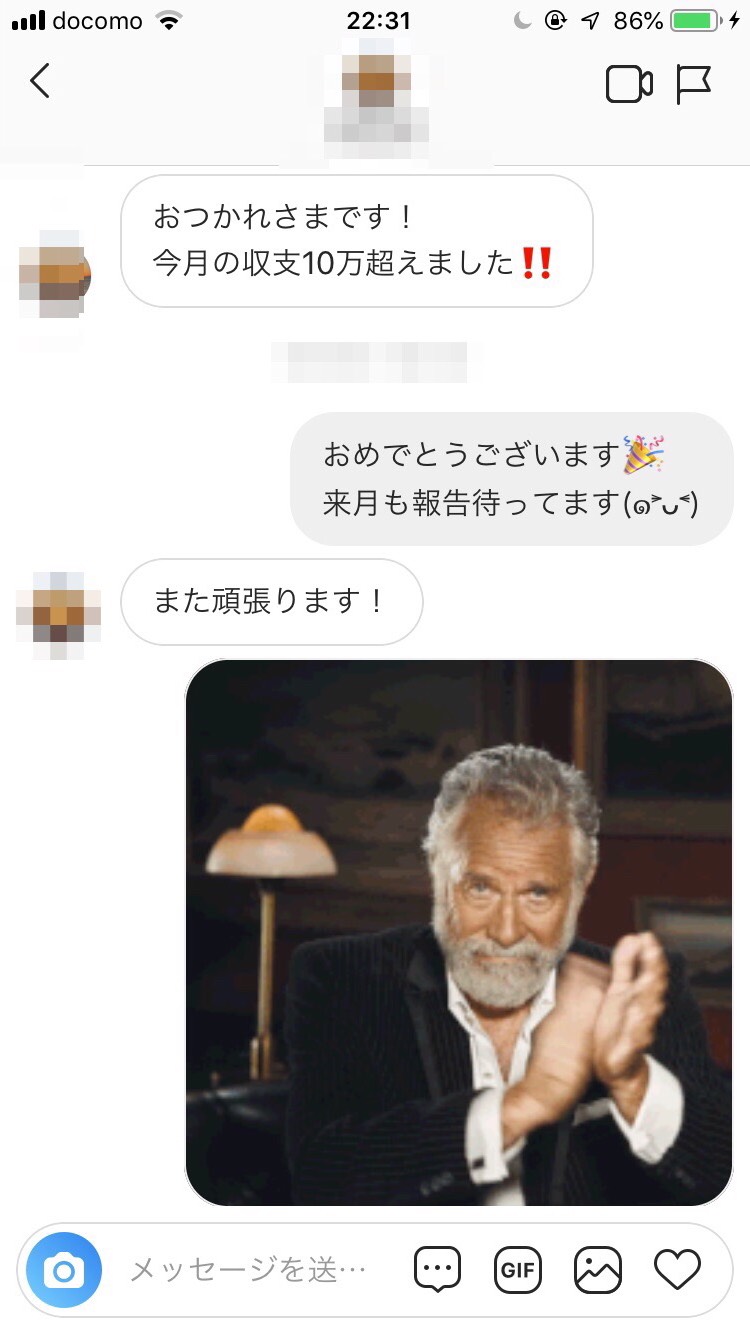The height and width of the screenshot is (1334, 750).
Task: Open the GIF picker
Action: [x=518, y=1271]
